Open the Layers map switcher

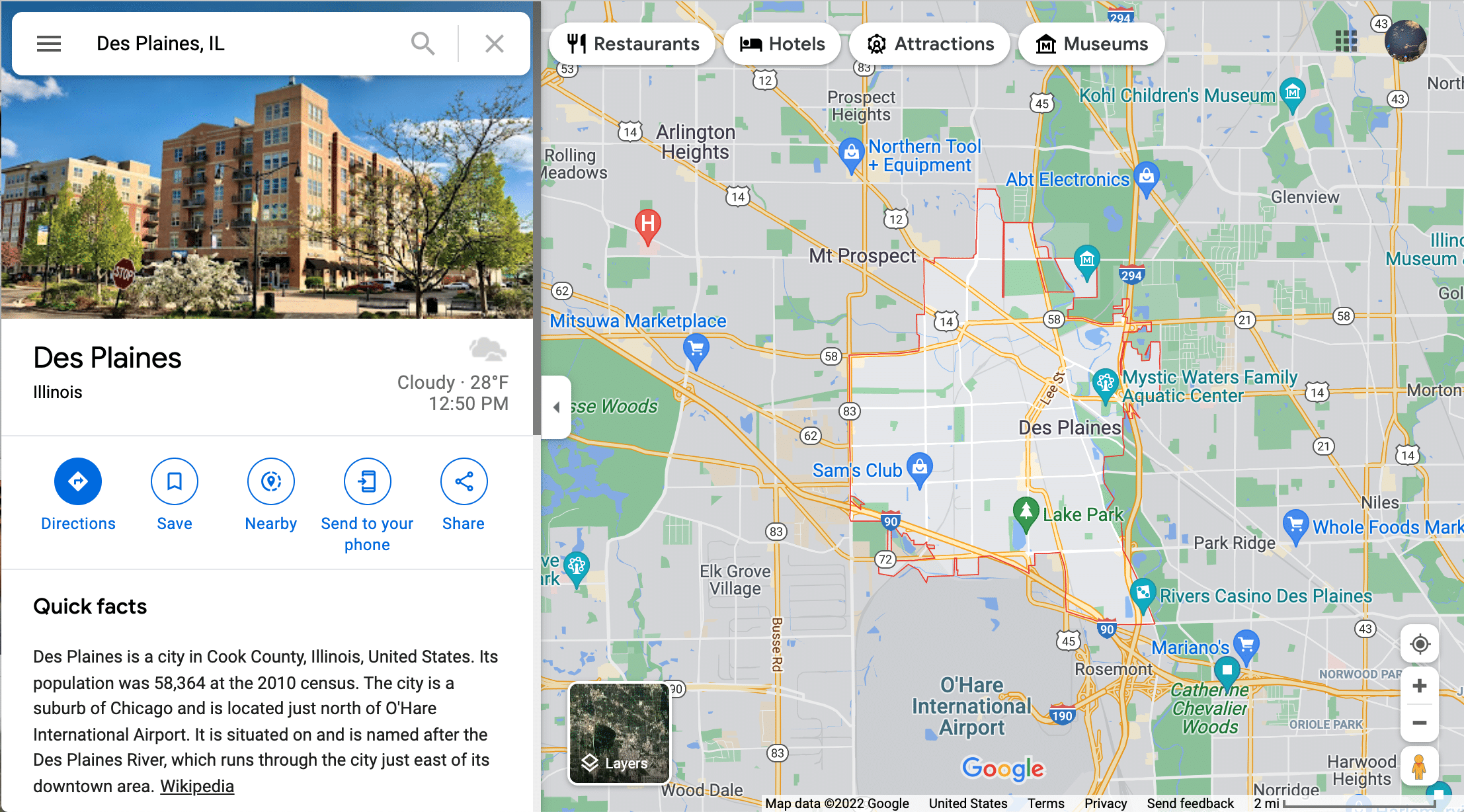[x=619, y=733]
